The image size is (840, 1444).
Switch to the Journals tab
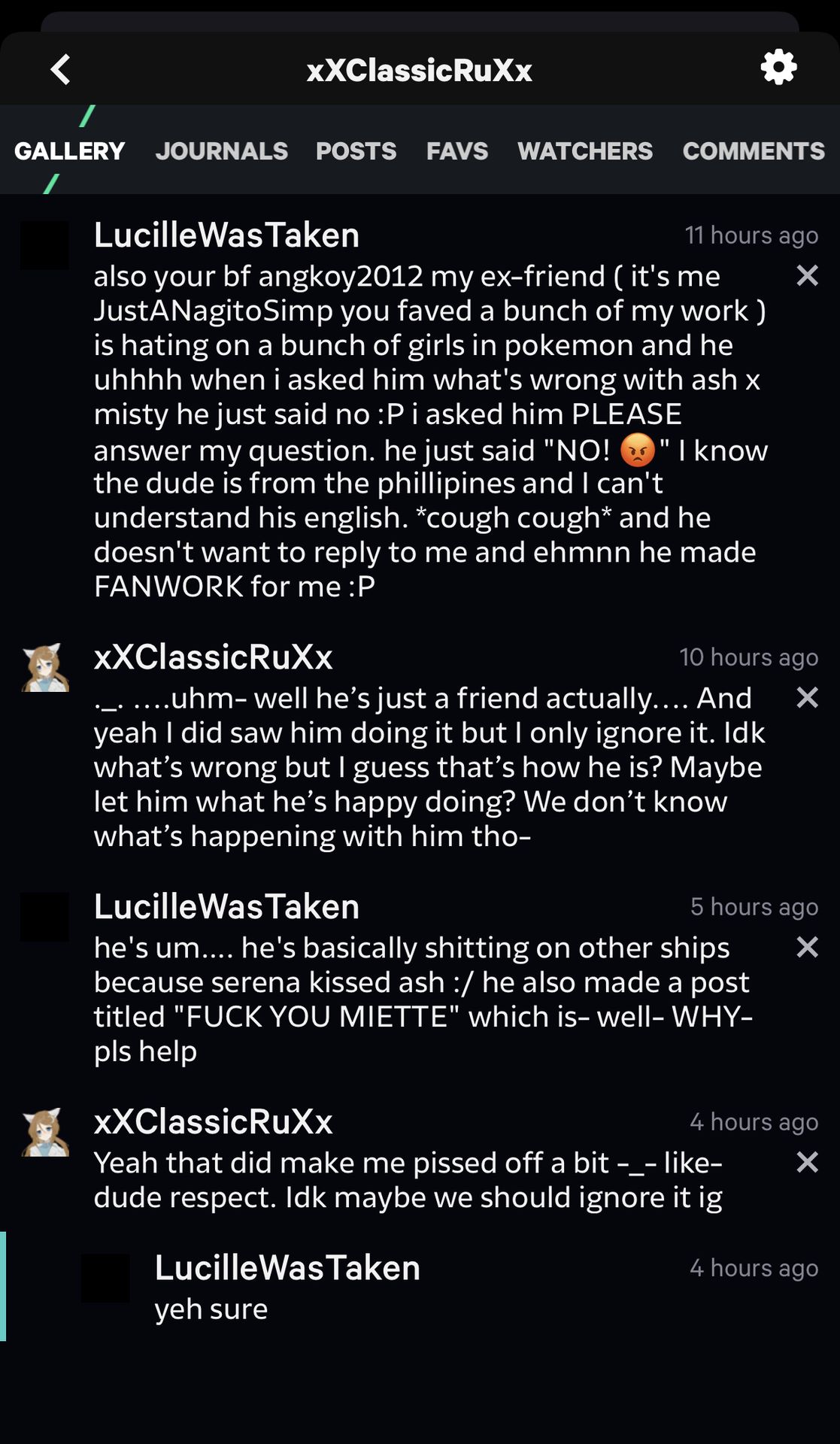click(x=221, y=150)
